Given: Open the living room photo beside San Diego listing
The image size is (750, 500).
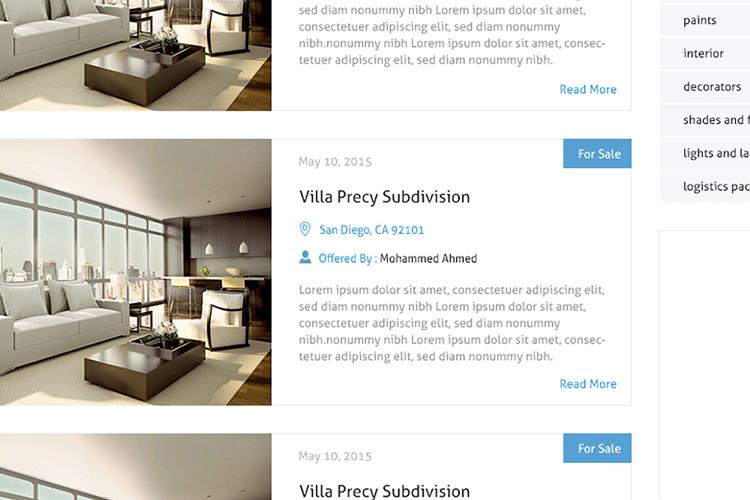Looking at the screenshot, I should coord(135,272).
